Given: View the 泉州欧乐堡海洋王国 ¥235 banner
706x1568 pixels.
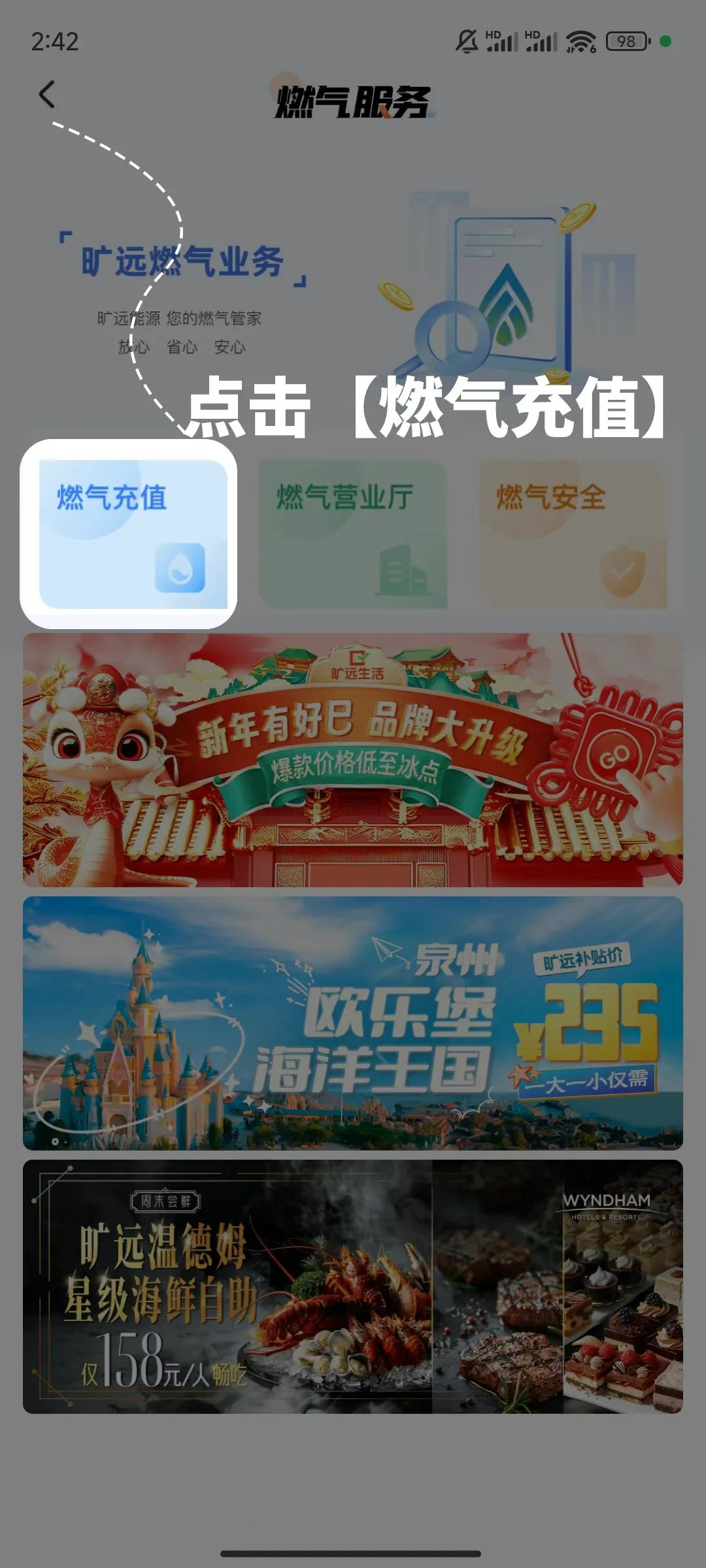Looking at the screenshot, I should point(353,1023).
